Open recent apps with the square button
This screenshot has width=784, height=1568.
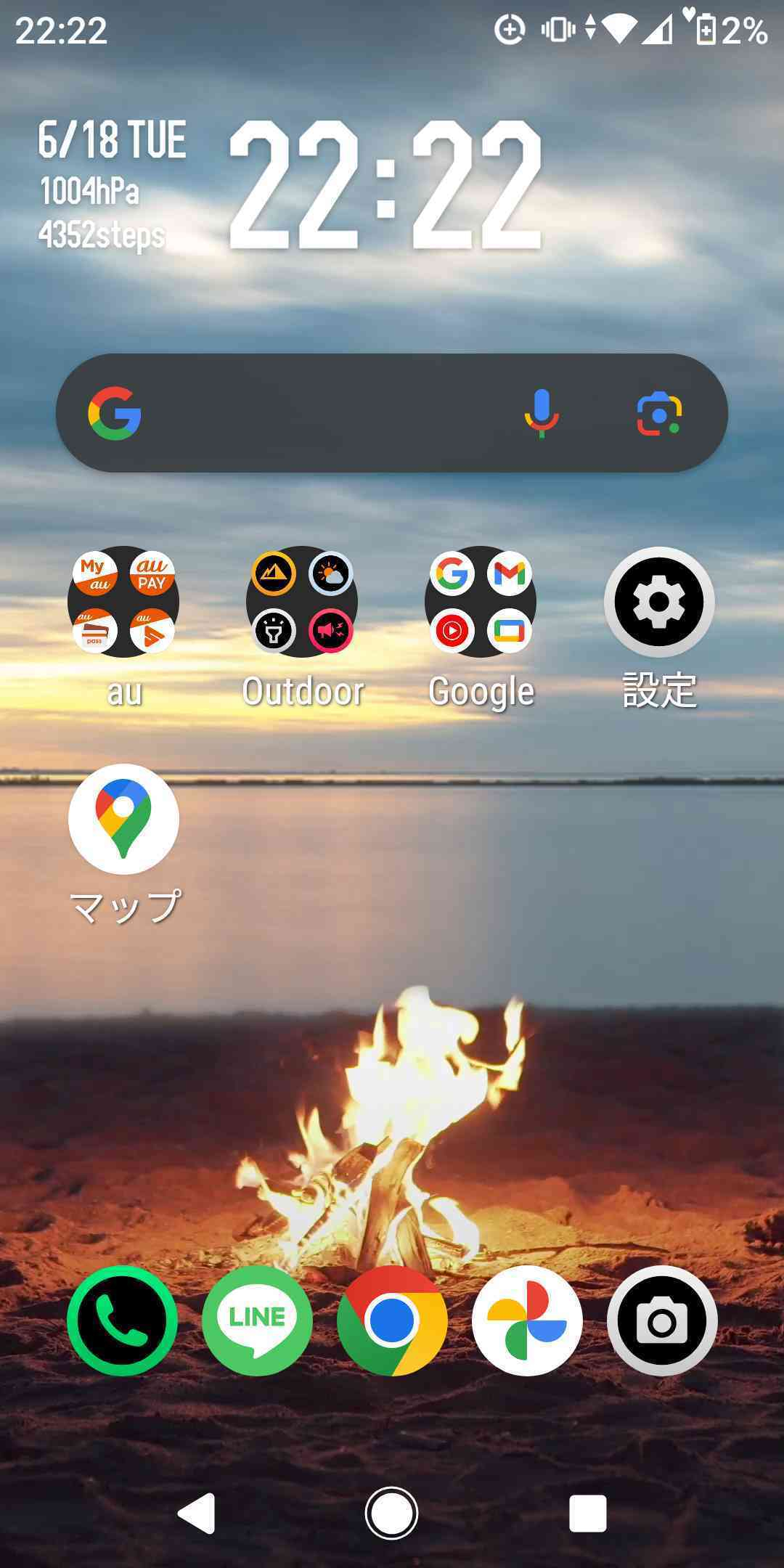pos(587,1514)
